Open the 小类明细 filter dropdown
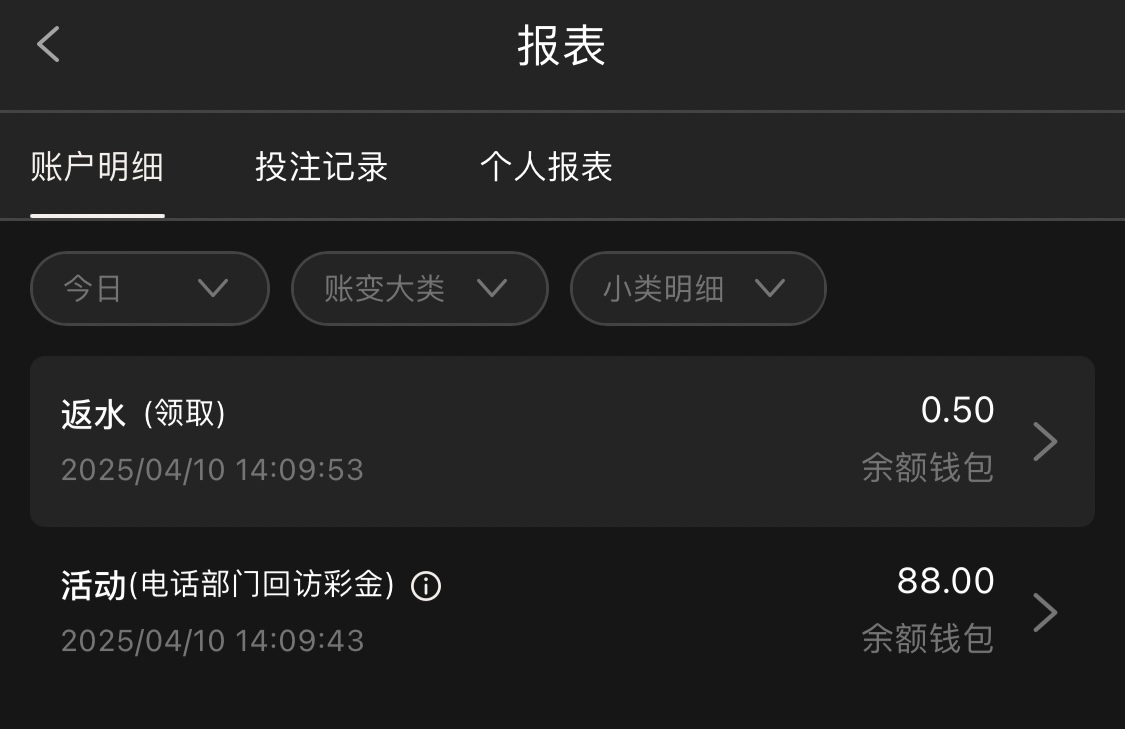Image resolution: width=1125 pixels, height=729 pixels. (x=697, y=289)
